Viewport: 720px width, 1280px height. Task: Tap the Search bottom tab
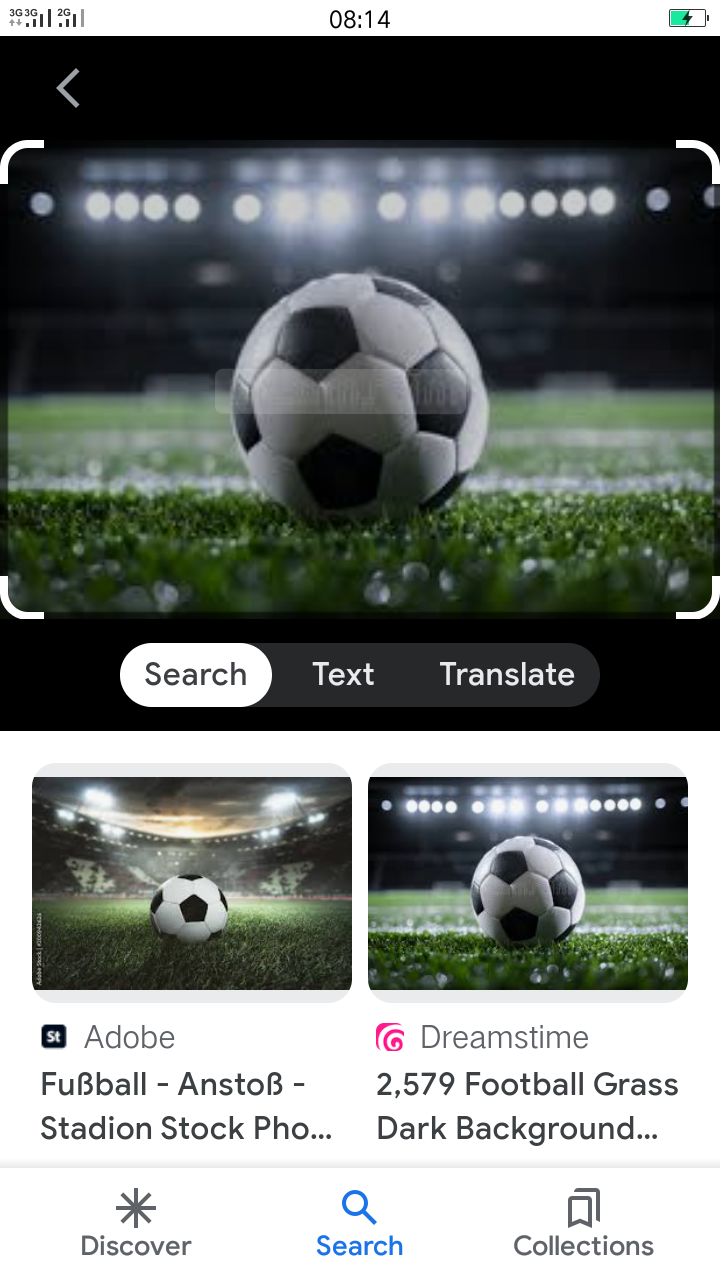[360, 1224]
